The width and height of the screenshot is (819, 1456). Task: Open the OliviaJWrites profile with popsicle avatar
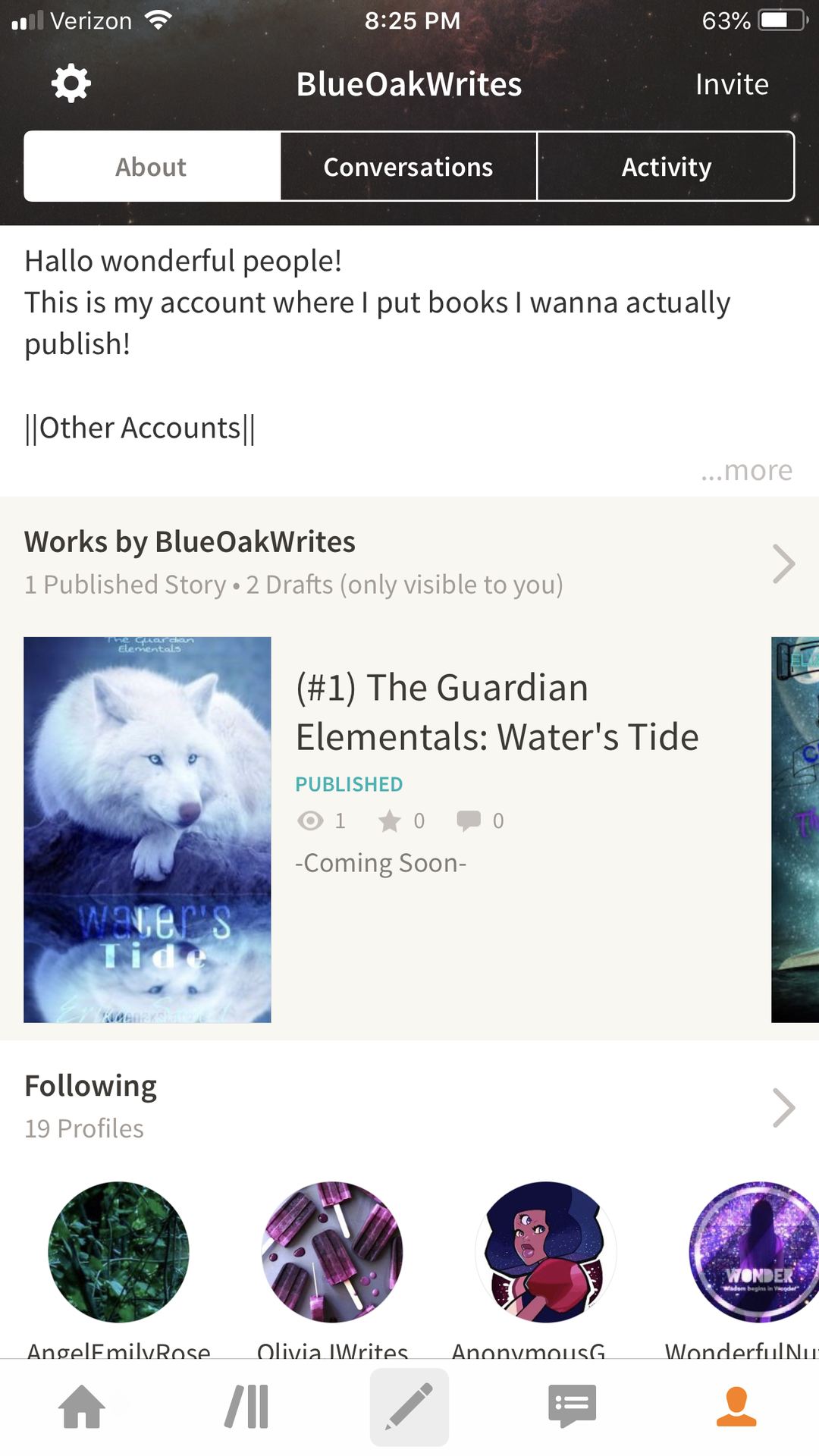332,1252
